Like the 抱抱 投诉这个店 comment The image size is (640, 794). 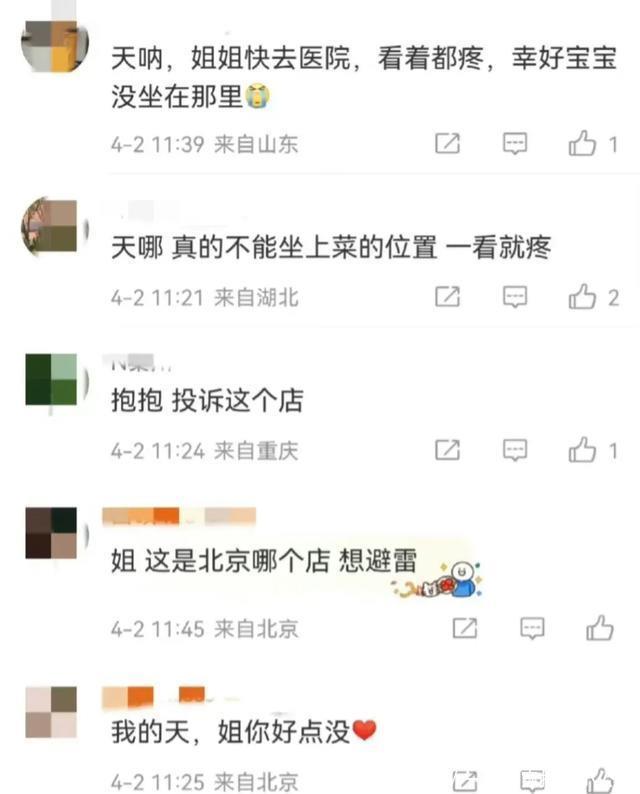(x=583, y=450)
